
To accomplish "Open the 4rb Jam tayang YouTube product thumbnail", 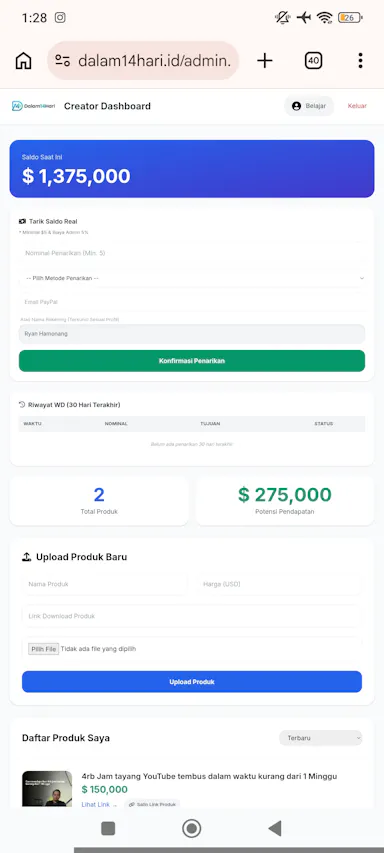I will (47, 789).
